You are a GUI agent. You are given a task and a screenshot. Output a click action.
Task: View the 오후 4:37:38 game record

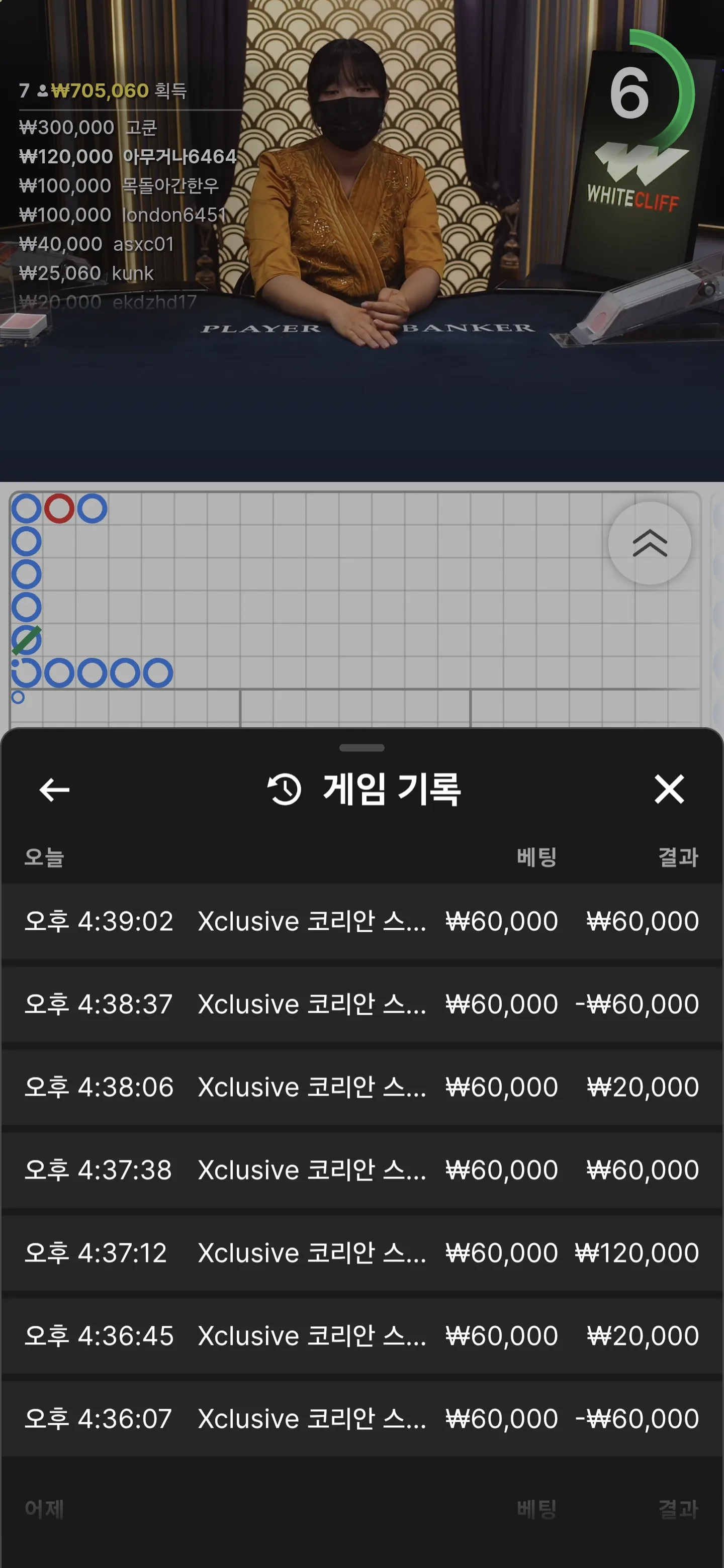(x=361, y=1170)
